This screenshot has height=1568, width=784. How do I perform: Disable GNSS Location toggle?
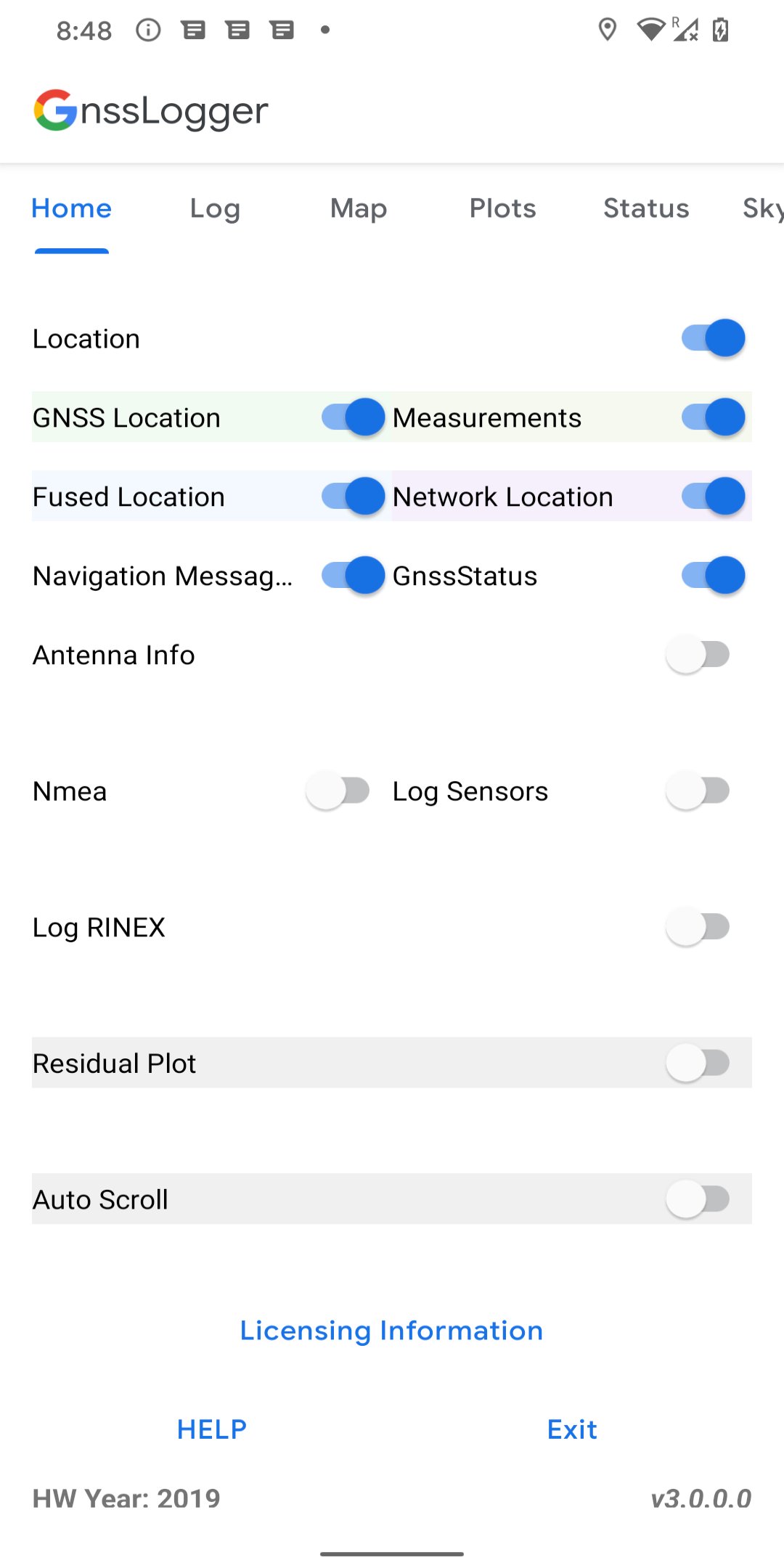coord(353,417)
